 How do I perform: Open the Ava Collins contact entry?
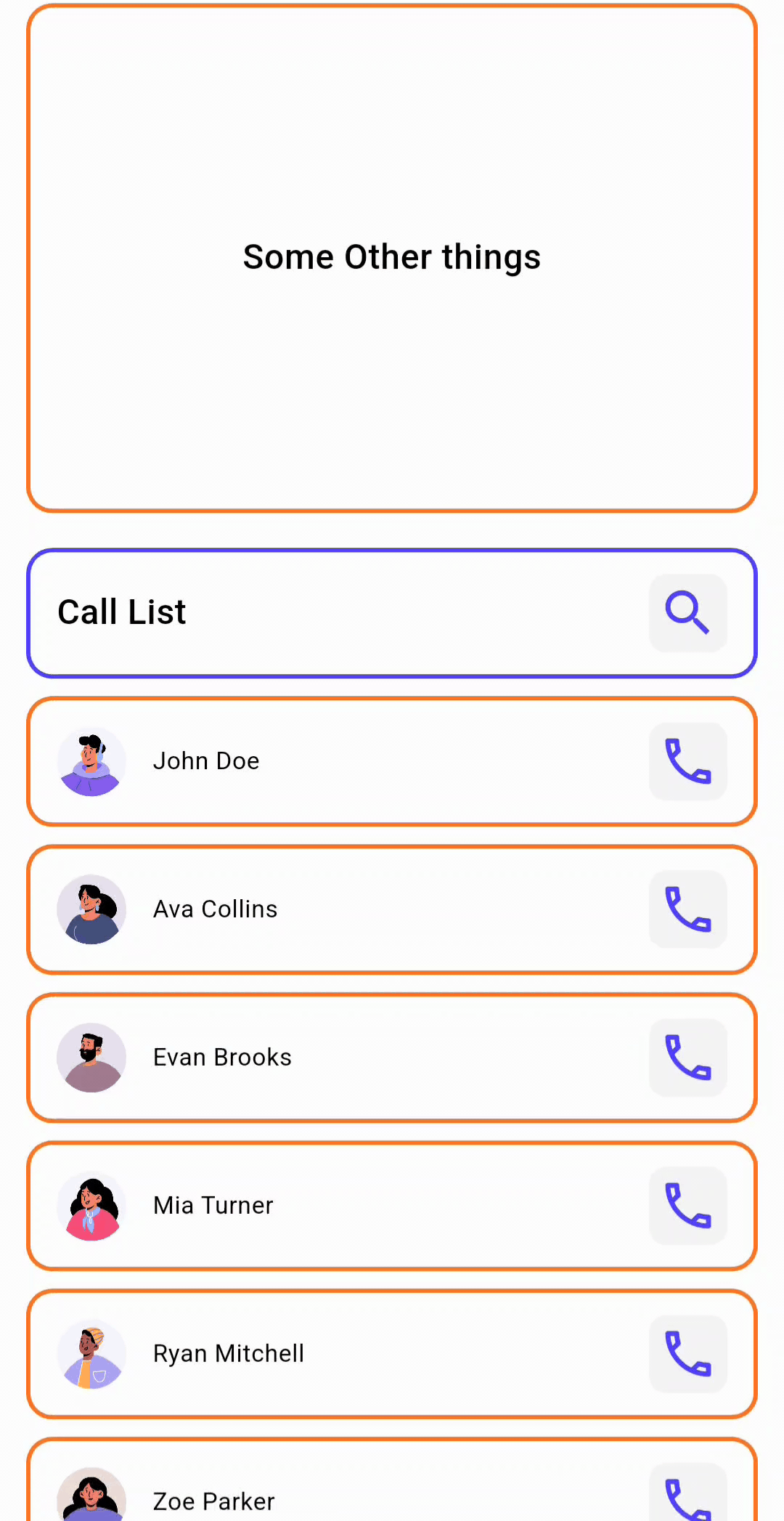[x=392, y=909]
